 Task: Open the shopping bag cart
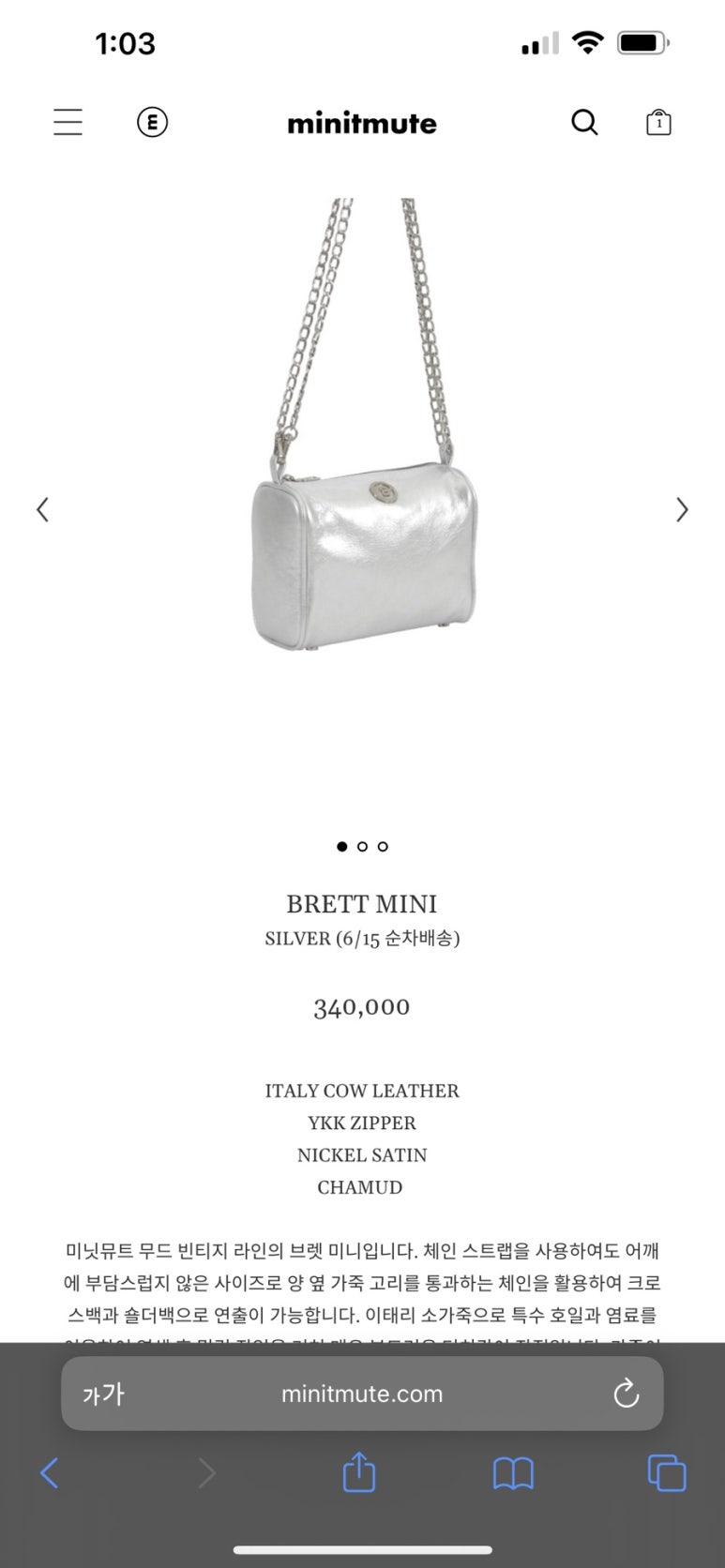click(x=658, y=123)
